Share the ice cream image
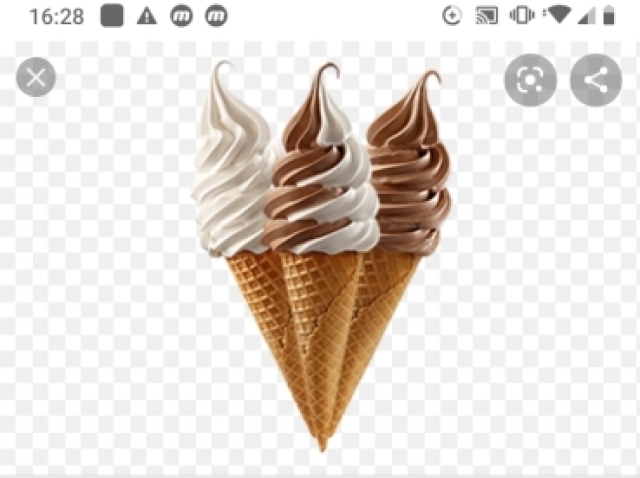The height and width of the screenshot is (478, 640). [596, 81]
